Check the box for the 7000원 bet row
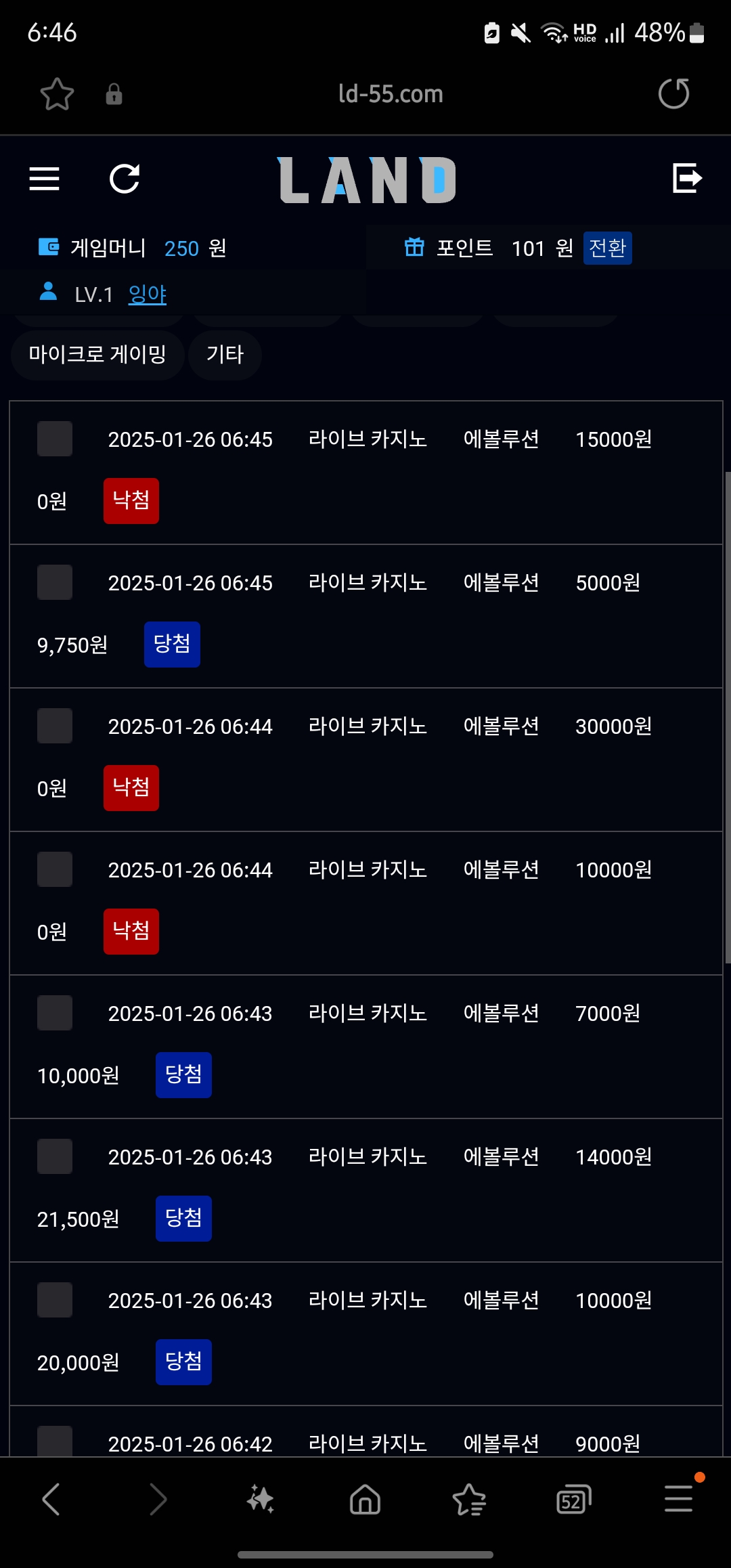Screen dimensions: 731x1568 [55, 1013]
